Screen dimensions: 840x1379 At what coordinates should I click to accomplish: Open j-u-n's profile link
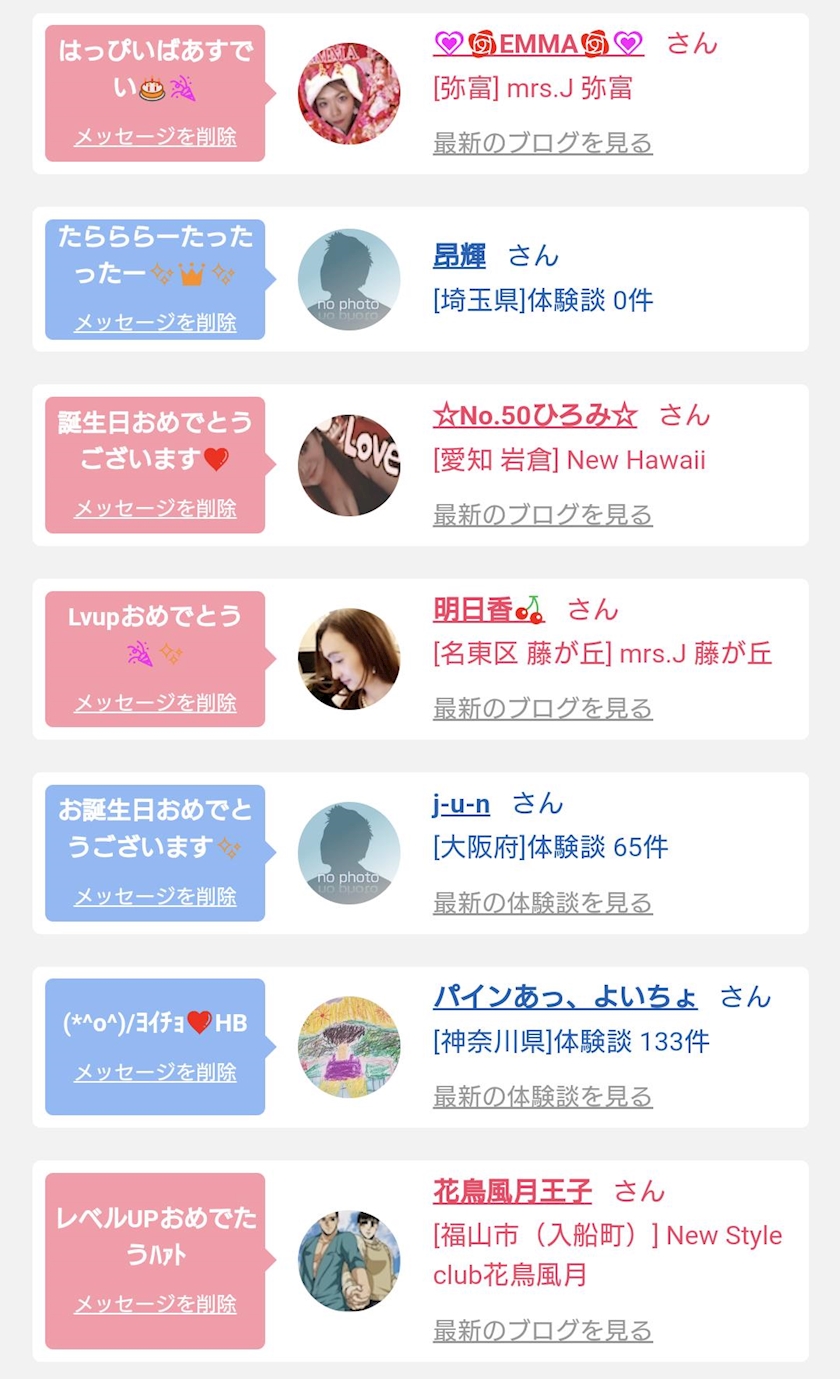pos(461,803)
